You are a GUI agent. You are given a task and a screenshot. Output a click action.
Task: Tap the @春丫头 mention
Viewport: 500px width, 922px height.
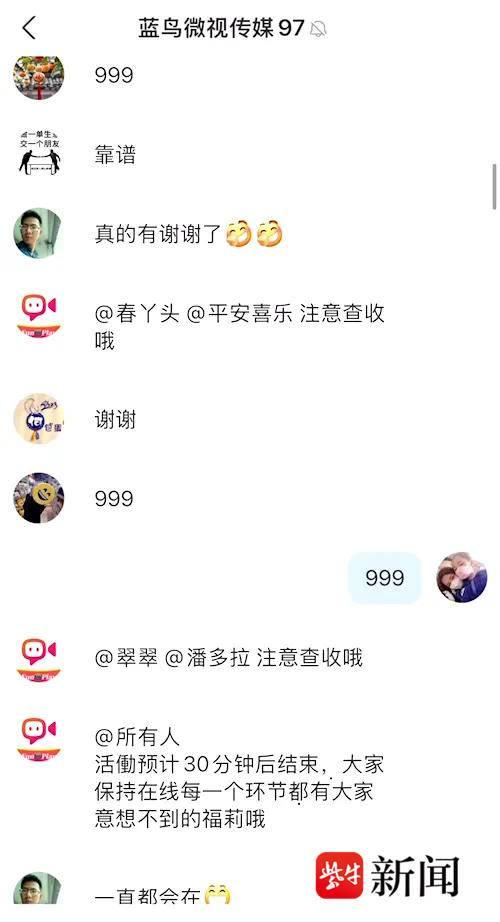[x=137, y=313]
